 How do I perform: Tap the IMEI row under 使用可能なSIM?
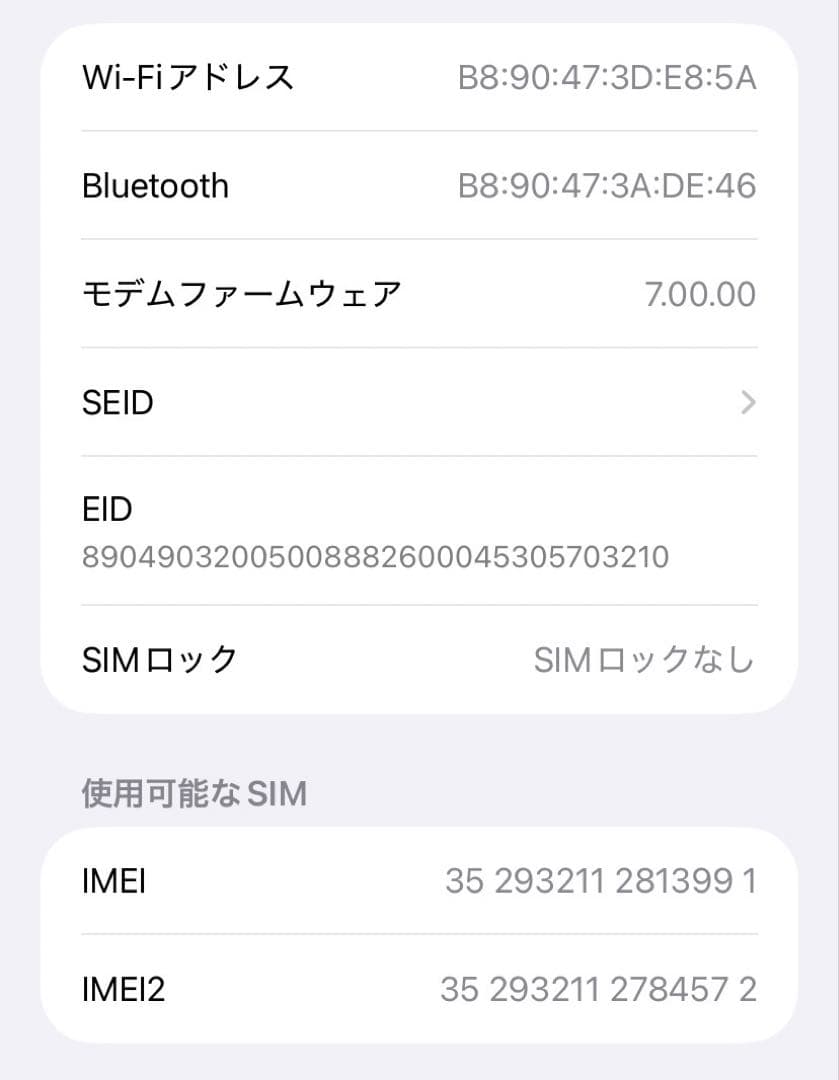coord(417,881)
